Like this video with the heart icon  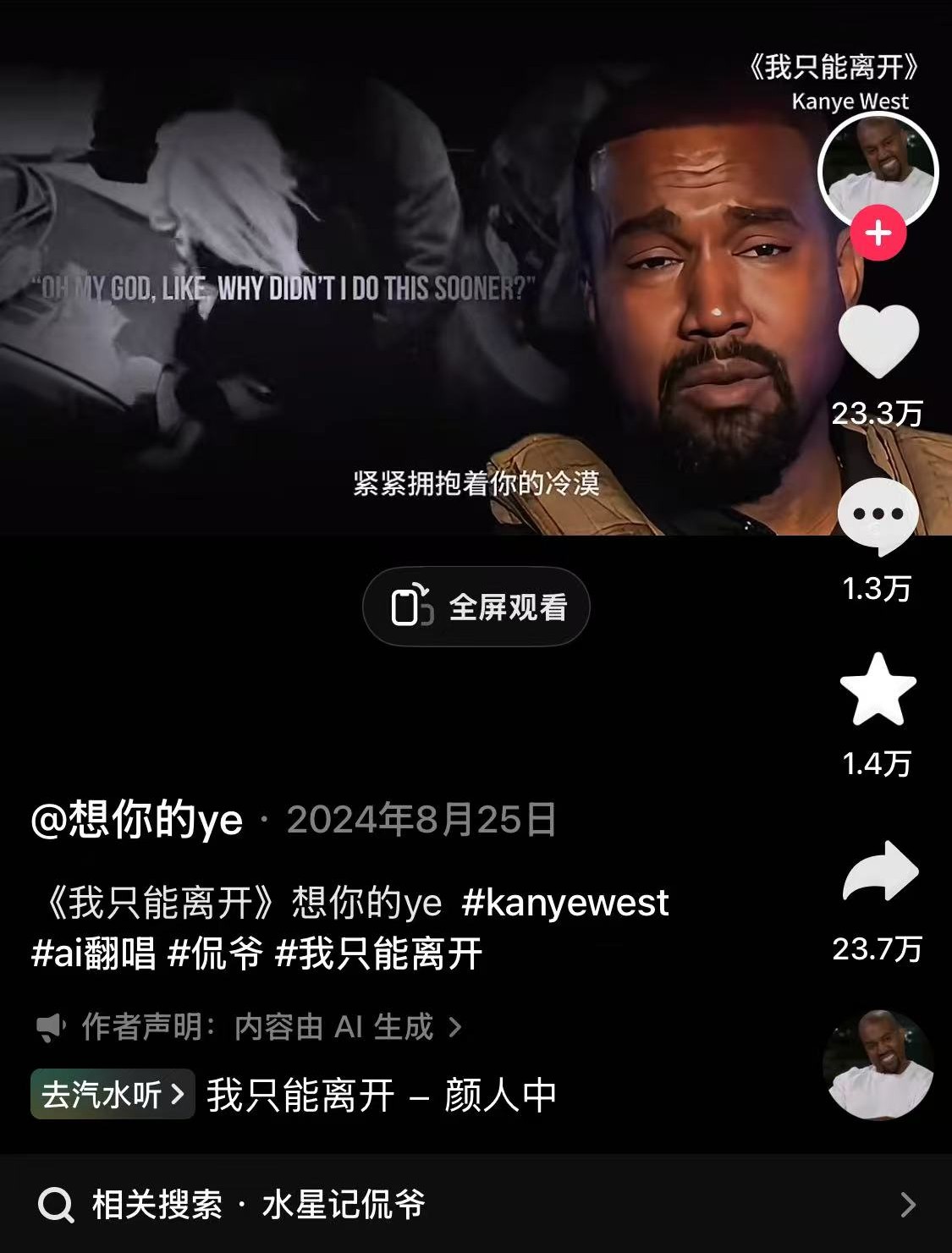pos(878,341)
